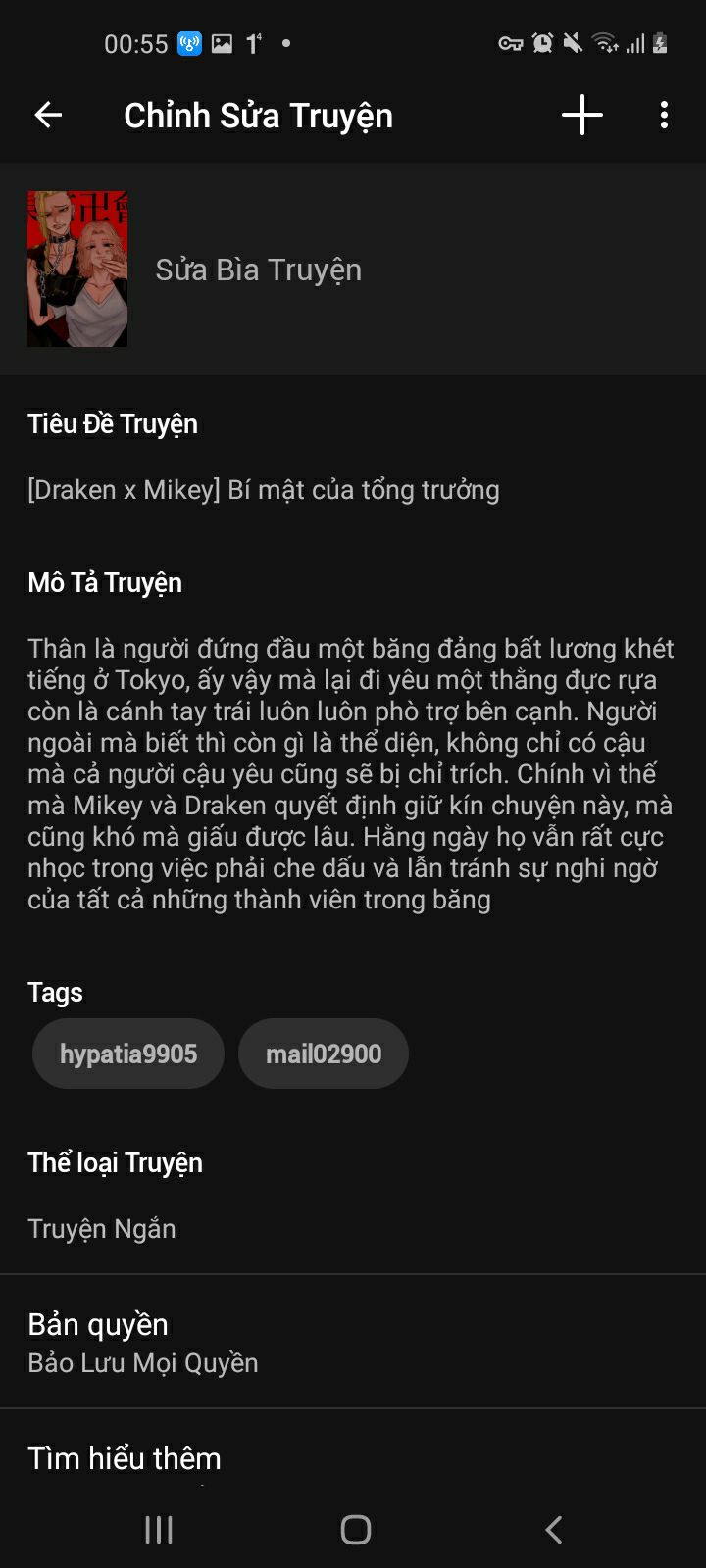Open the system recent apps button
This screenshot has width=706, height=1568.
click(x=159, y=1530)
